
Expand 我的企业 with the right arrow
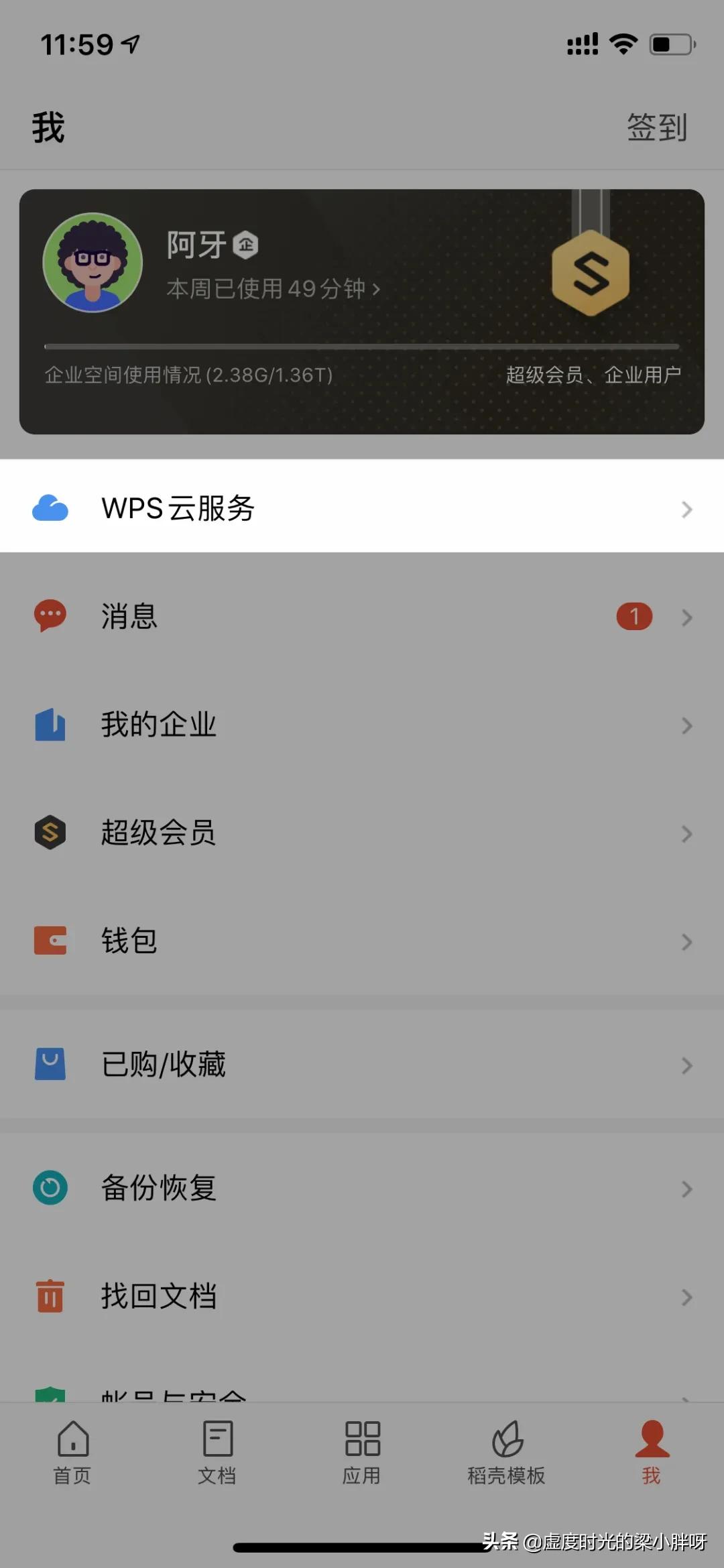(686, 725)
